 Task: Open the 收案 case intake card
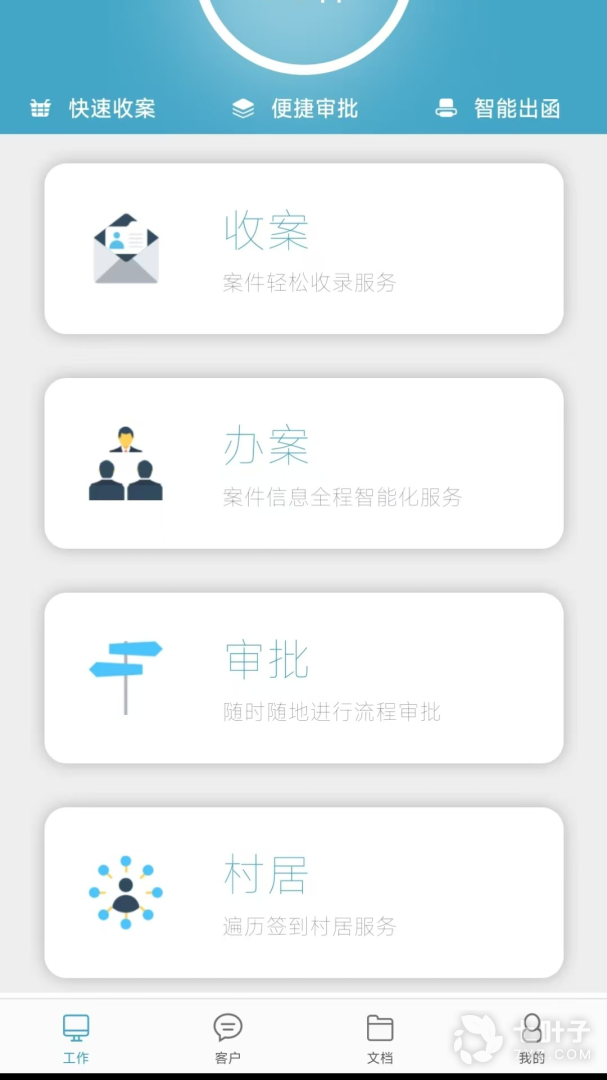click(303, 248)
